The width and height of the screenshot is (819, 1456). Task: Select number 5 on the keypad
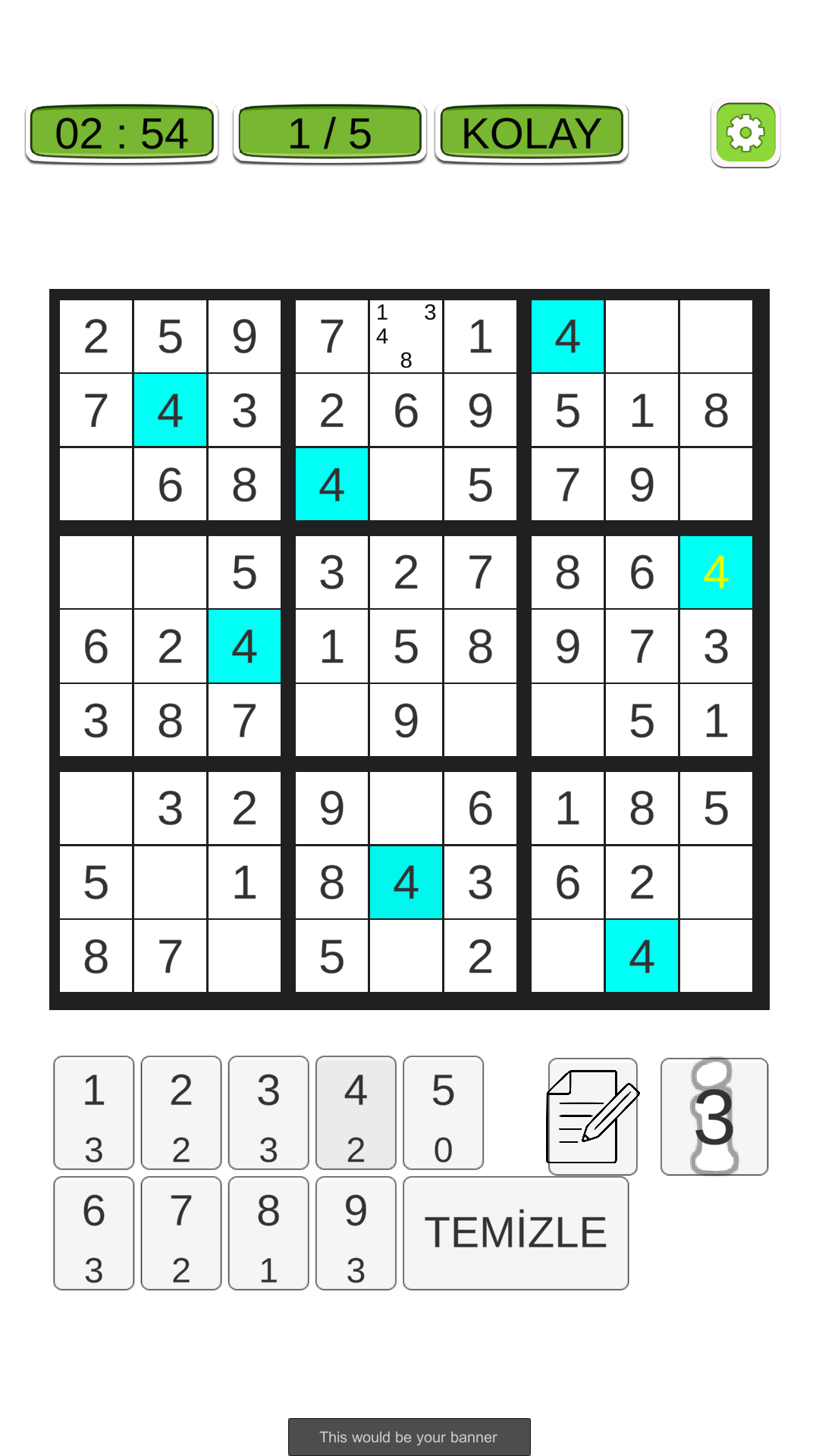coord(443,1112)
